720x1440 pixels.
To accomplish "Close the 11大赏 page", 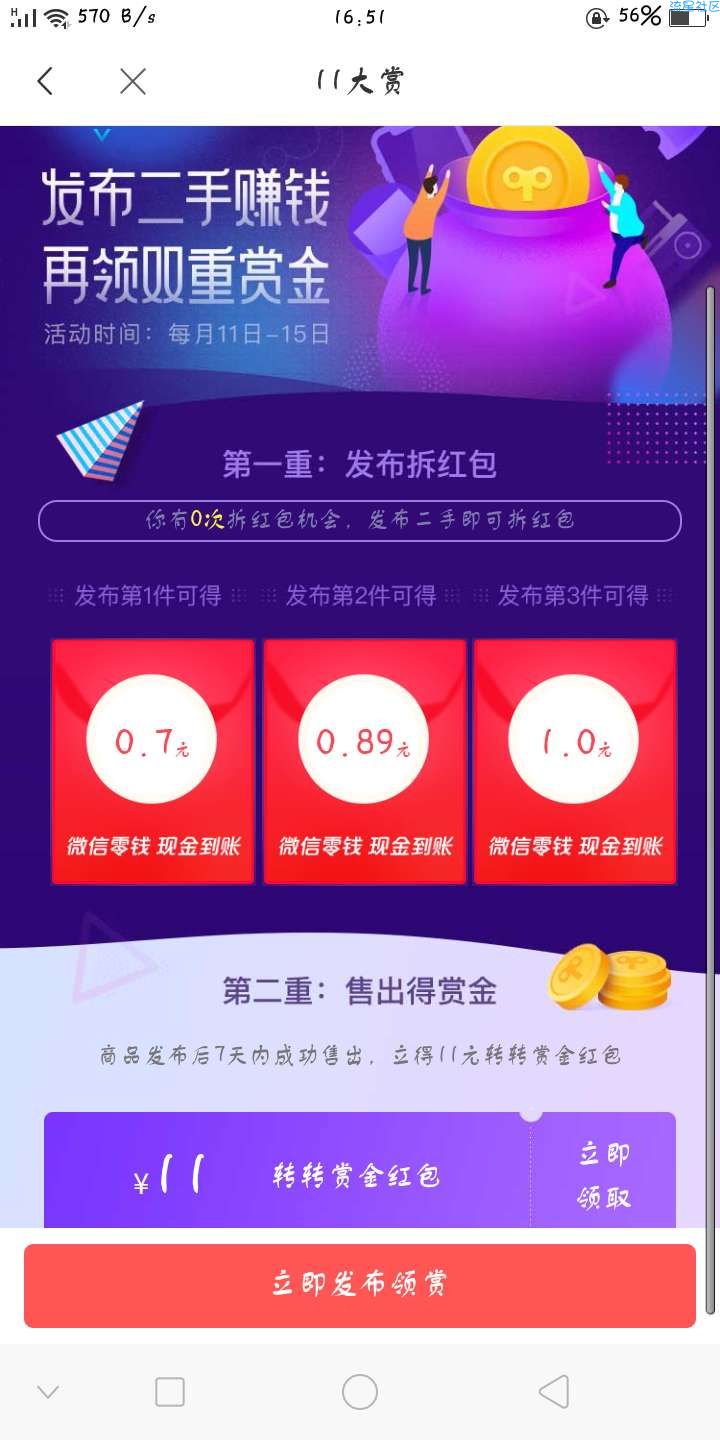I will 133,81.
